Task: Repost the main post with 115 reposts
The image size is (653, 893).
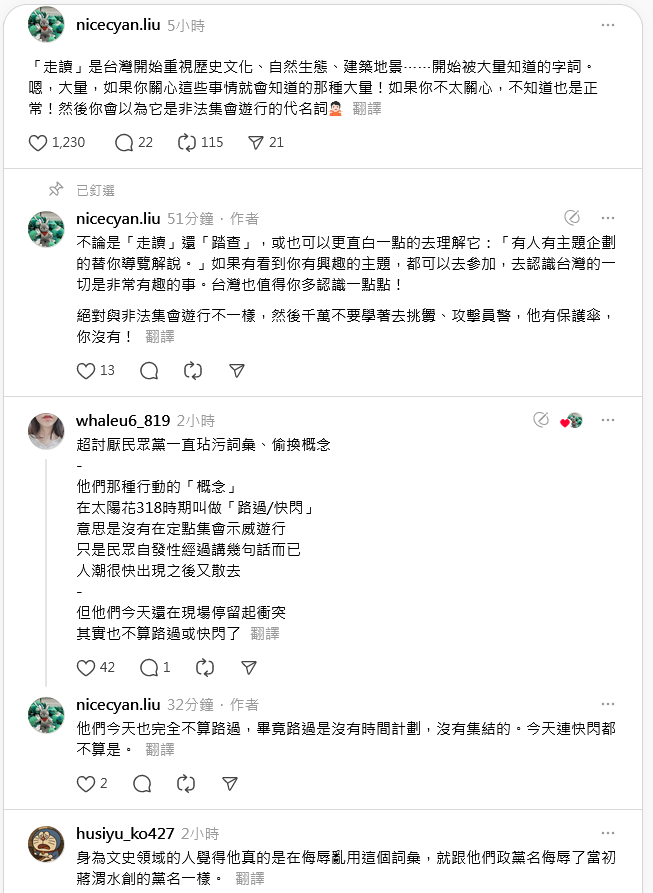Action: tap(187, 143)
